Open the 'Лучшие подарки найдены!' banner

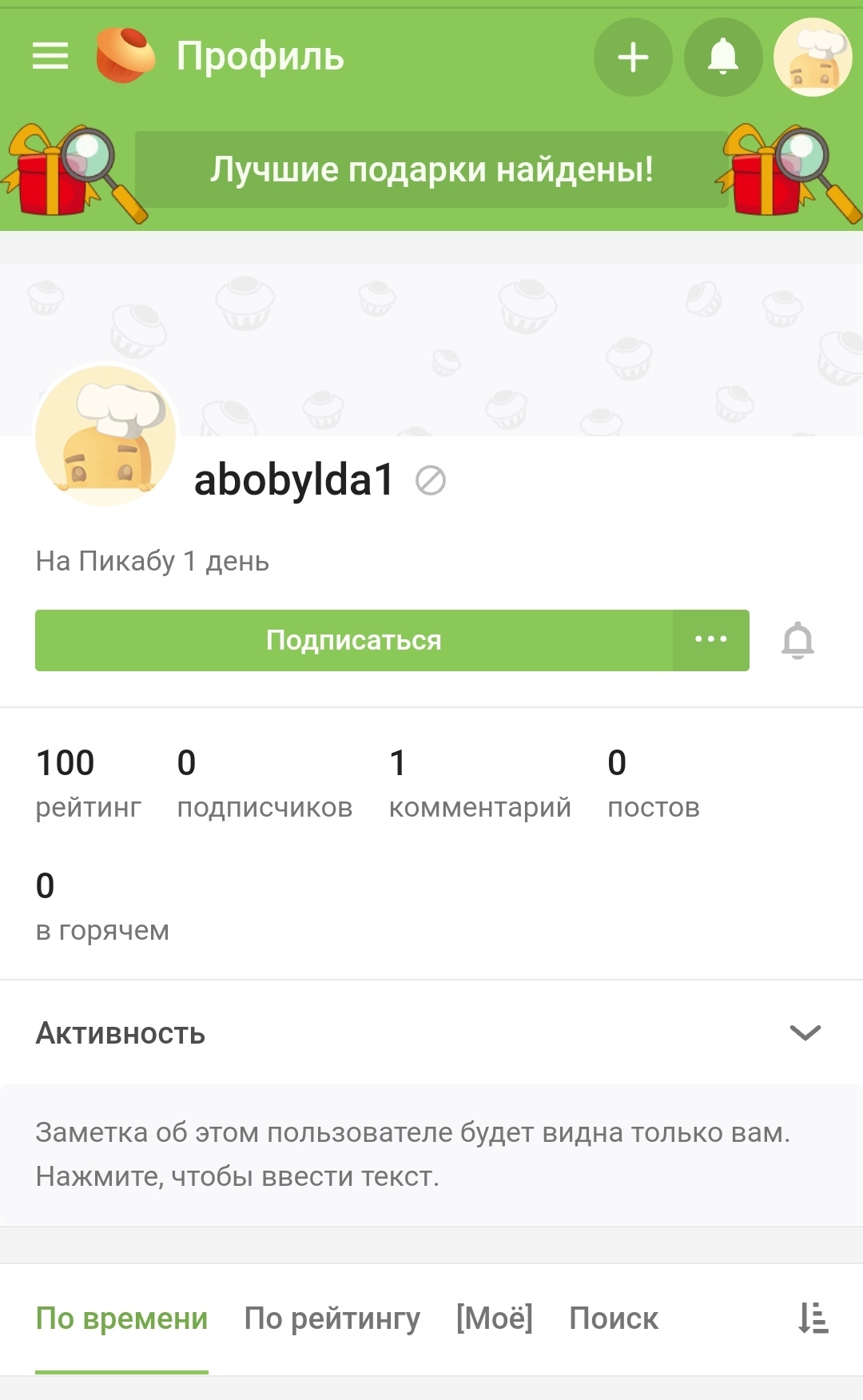pos(431,169)
